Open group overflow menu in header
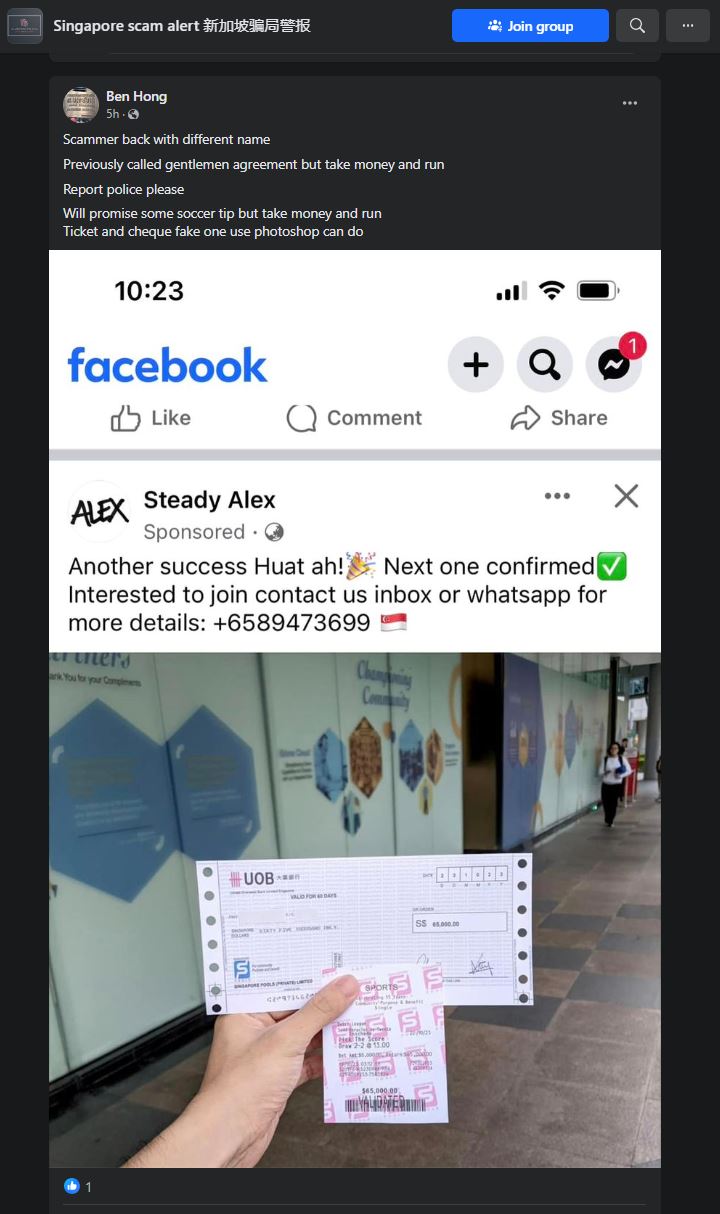The width and height of the screenshot is (720, 1214). (x=687, y=25)
